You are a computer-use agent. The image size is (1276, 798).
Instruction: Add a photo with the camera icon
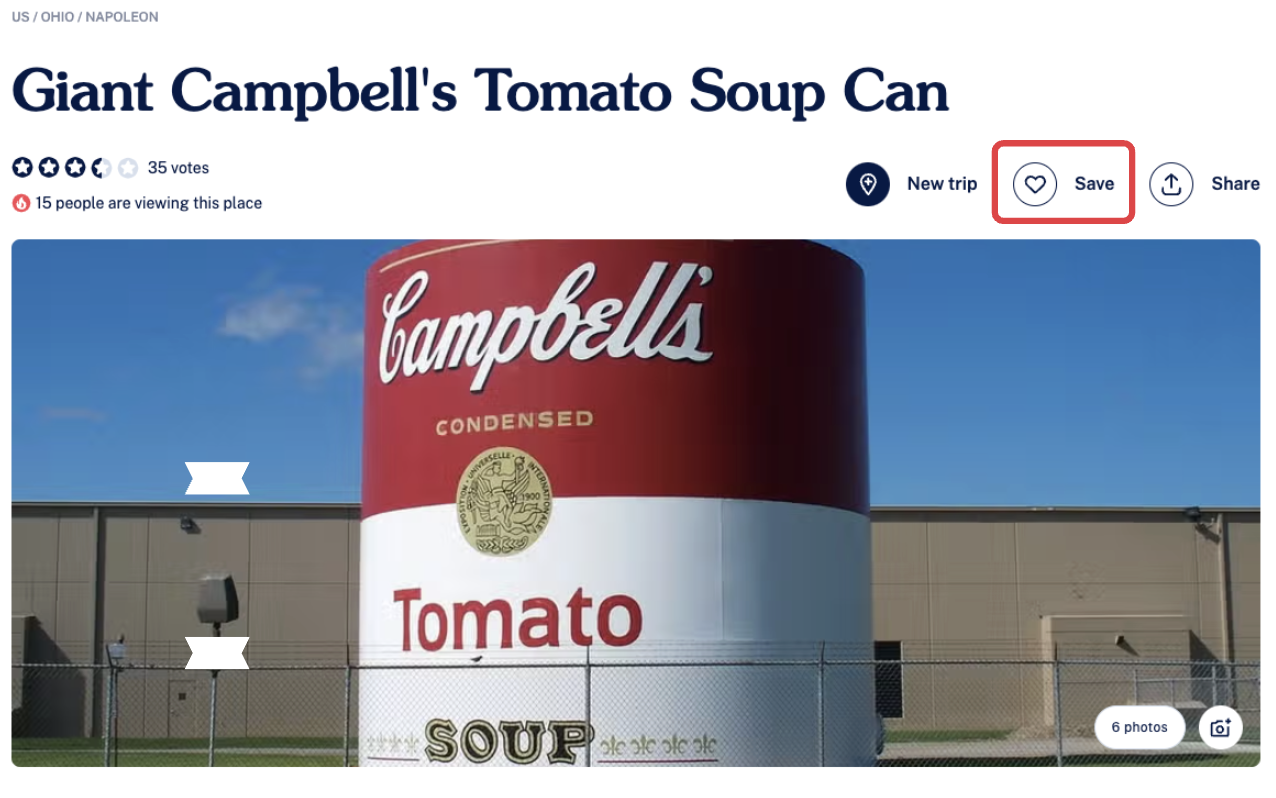coord(1220,728)
